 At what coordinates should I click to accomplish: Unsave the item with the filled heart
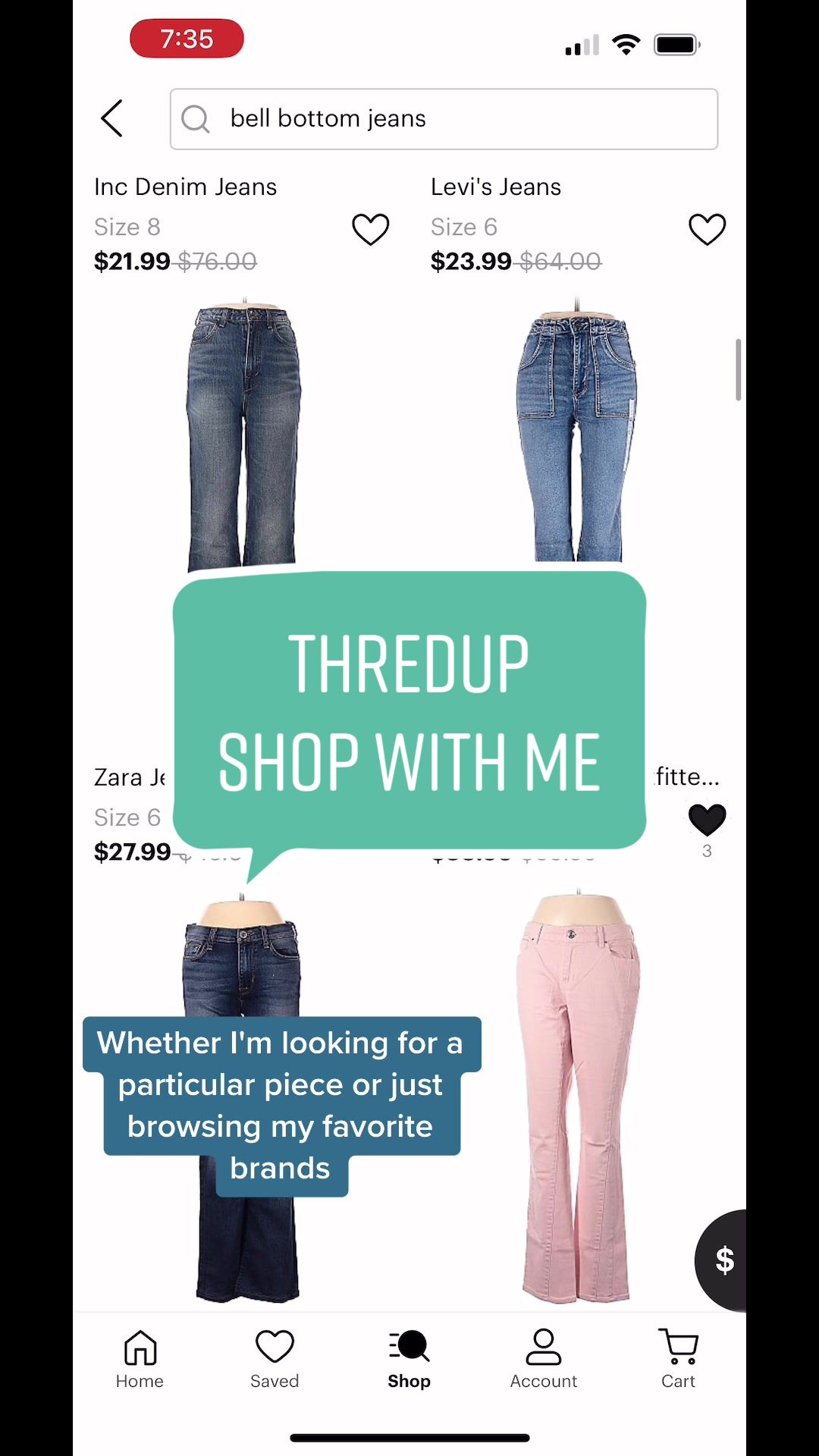click(708, 820)
